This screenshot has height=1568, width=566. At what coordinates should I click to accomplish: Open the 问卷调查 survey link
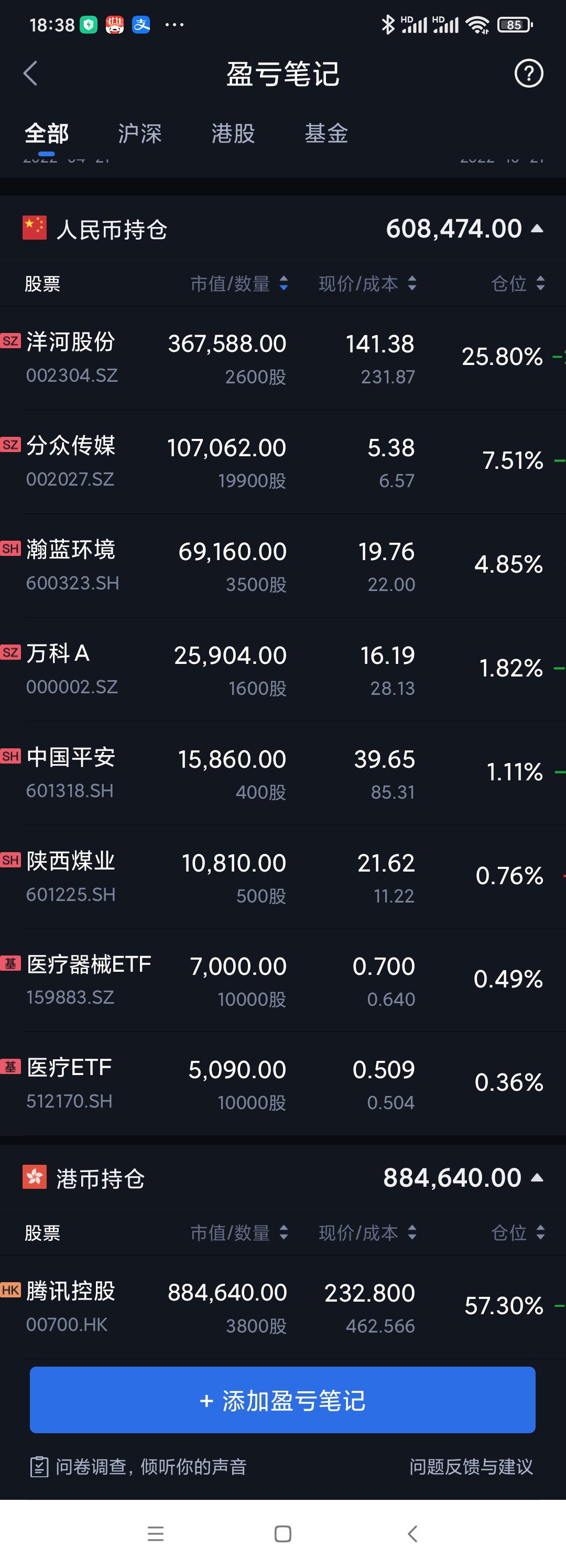point(139,1466)
